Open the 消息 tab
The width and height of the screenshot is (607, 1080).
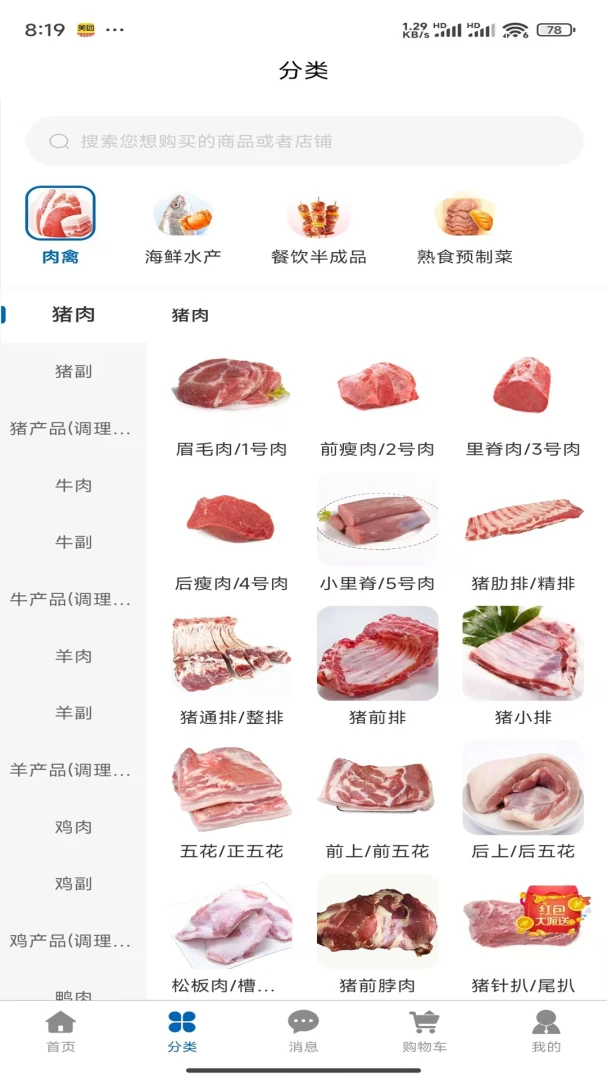(303, 1031)
